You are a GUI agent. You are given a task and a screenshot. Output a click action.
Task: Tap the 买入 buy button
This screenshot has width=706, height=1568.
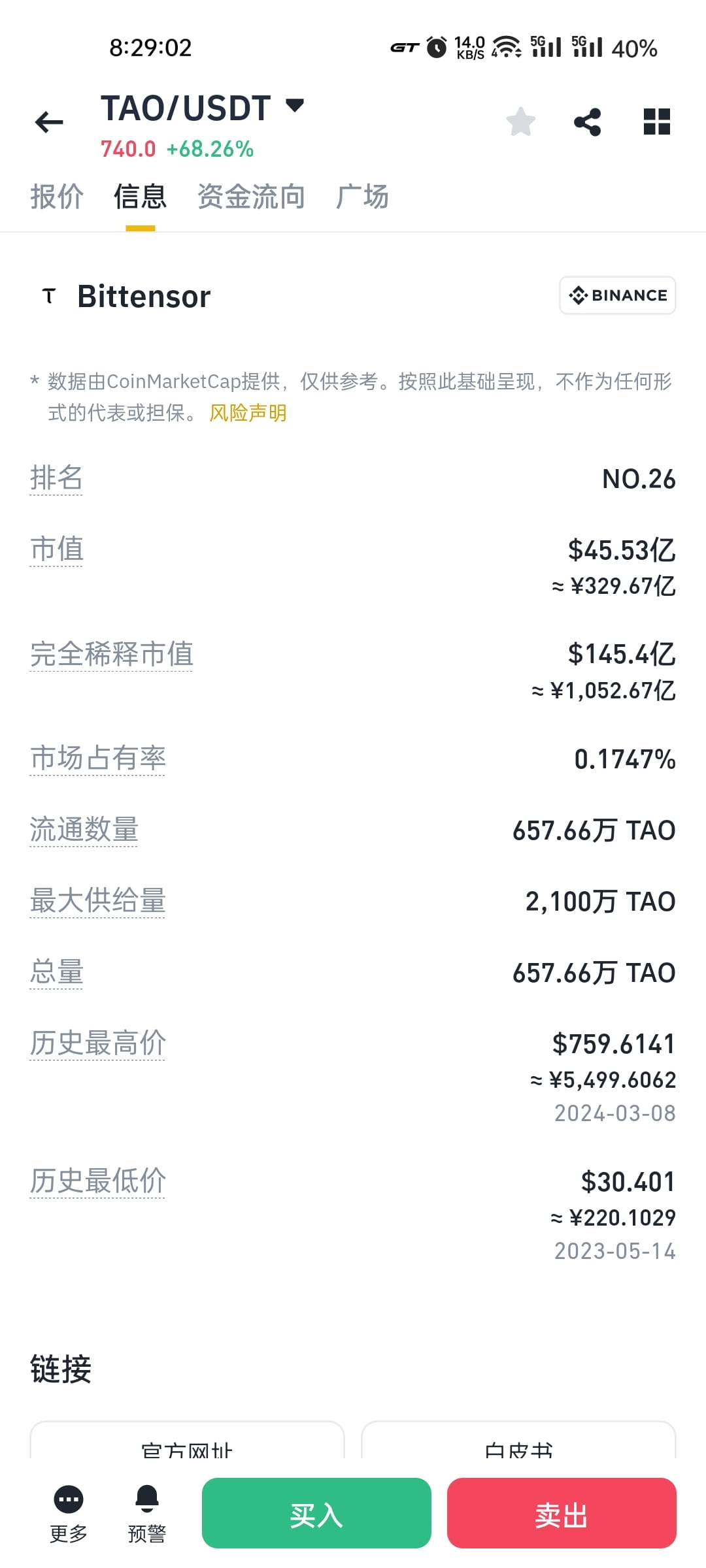[x=316, y=1514]
